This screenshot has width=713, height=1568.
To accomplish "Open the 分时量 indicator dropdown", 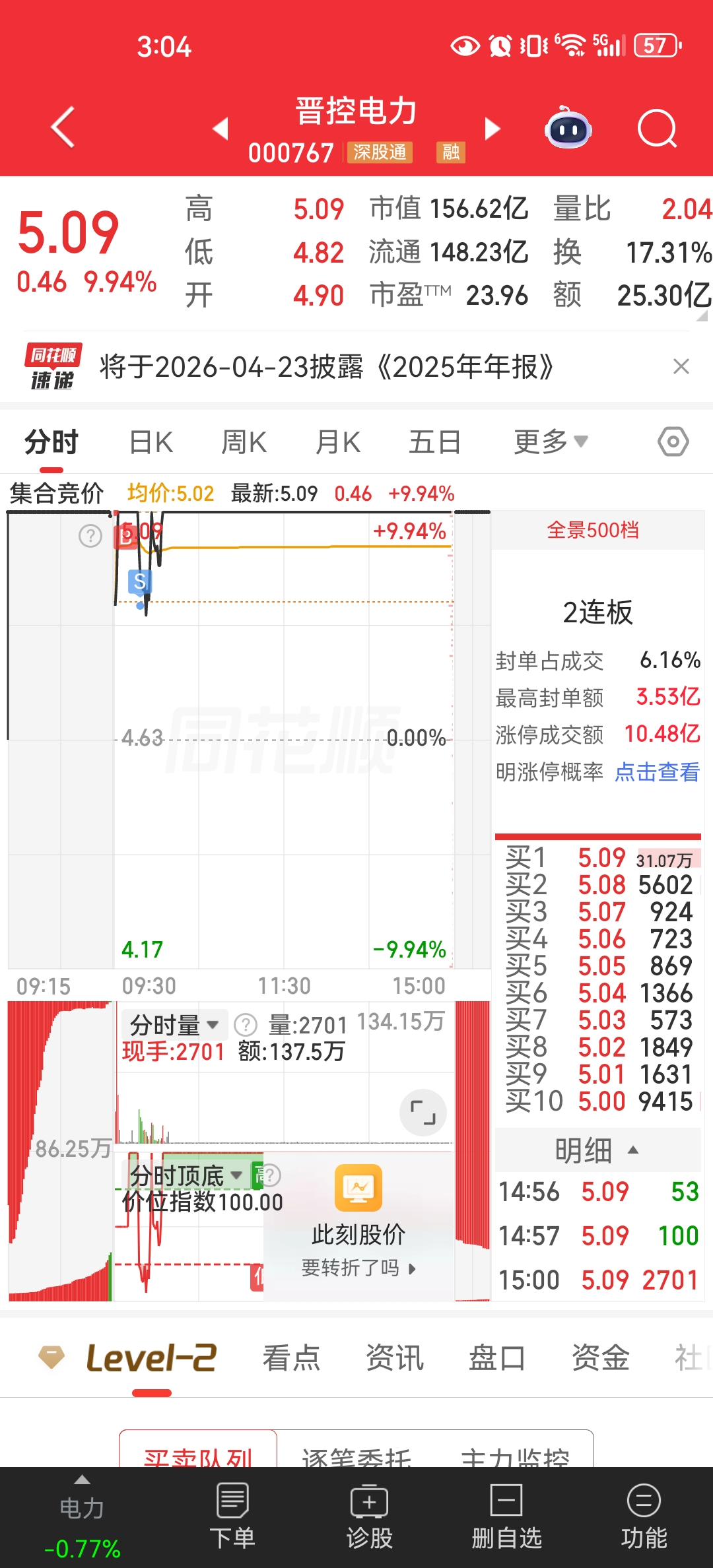I will pyautogui.click(x=174, y=1025).
